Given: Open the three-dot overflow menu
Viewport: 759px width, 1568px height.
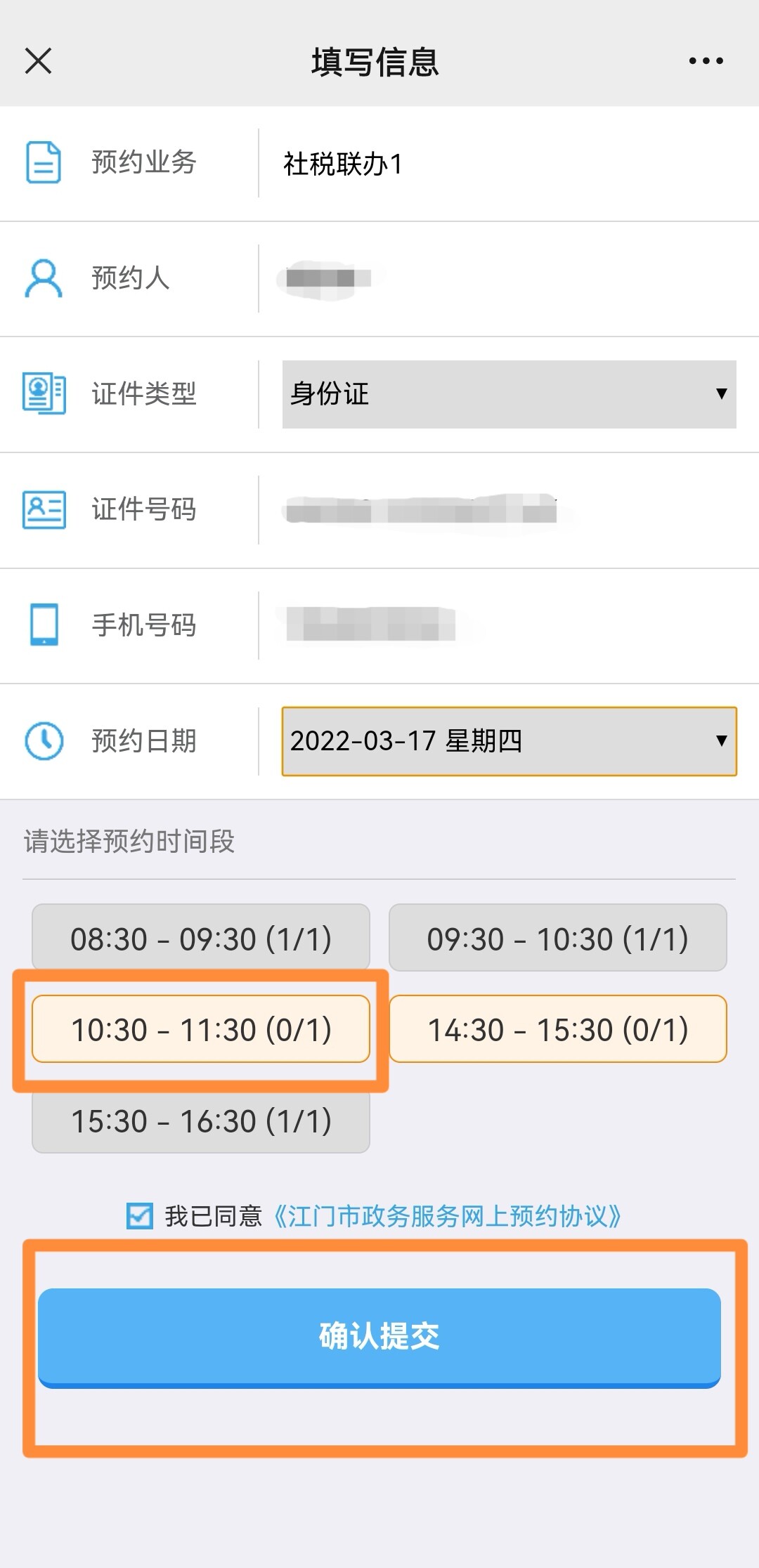Looking at the screenshot, I should click(706, 61).
